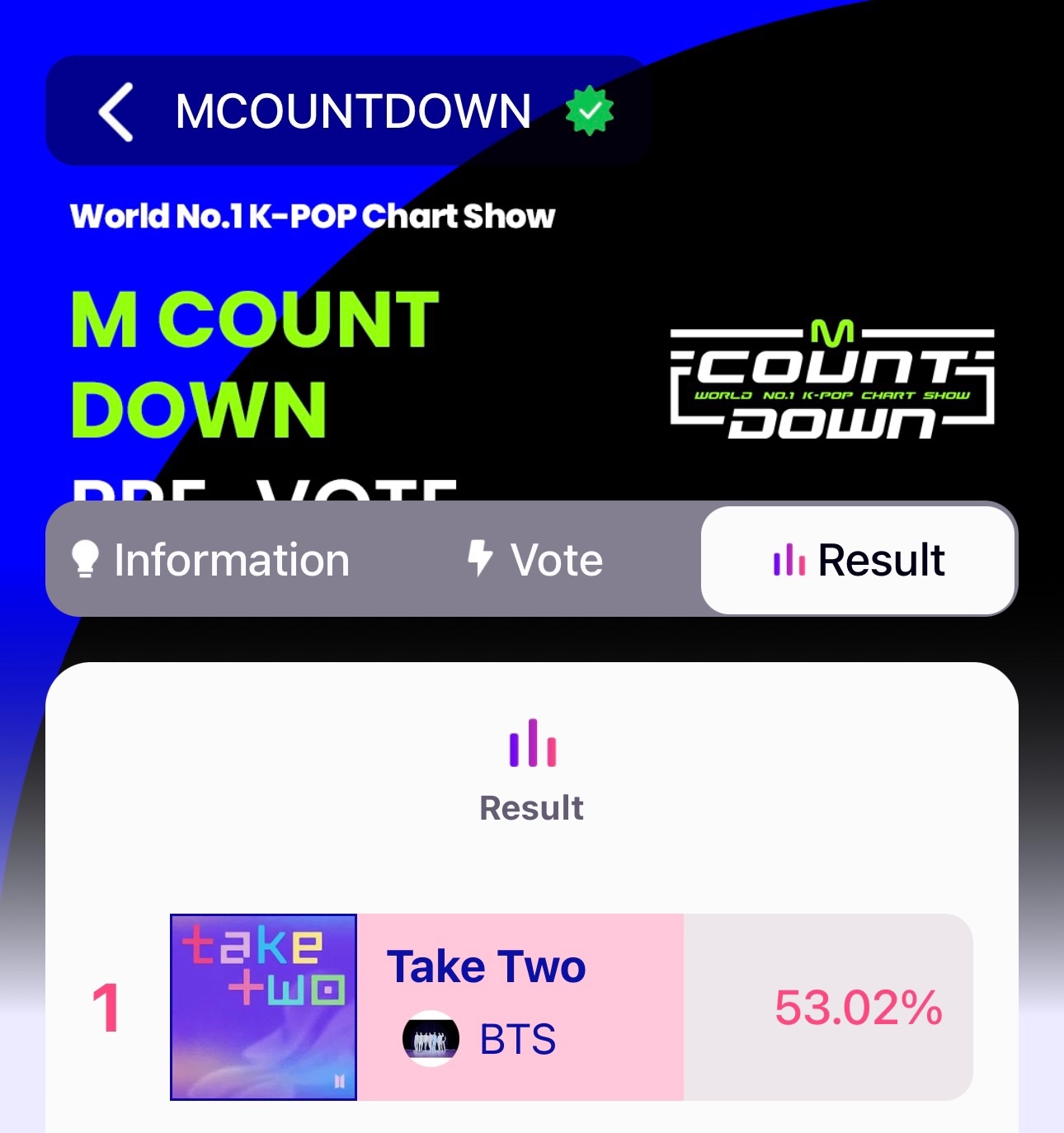Screen dimensions: 1064x1133
Task: Switch to the Information tab
Action: (x=211, y=560)
